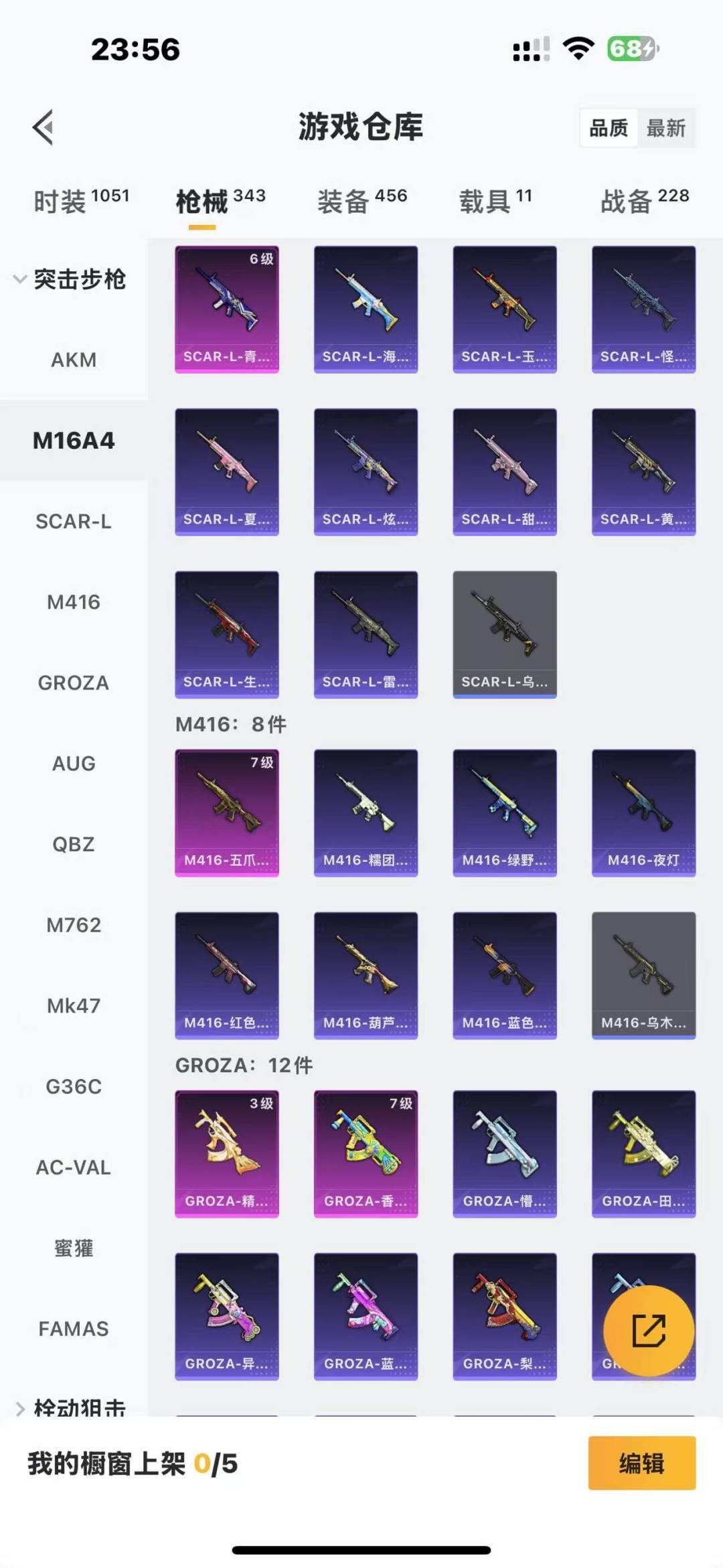Sort items by 品质
The height and width of the screenshot is (1568, 723).
tap(609, 128)
